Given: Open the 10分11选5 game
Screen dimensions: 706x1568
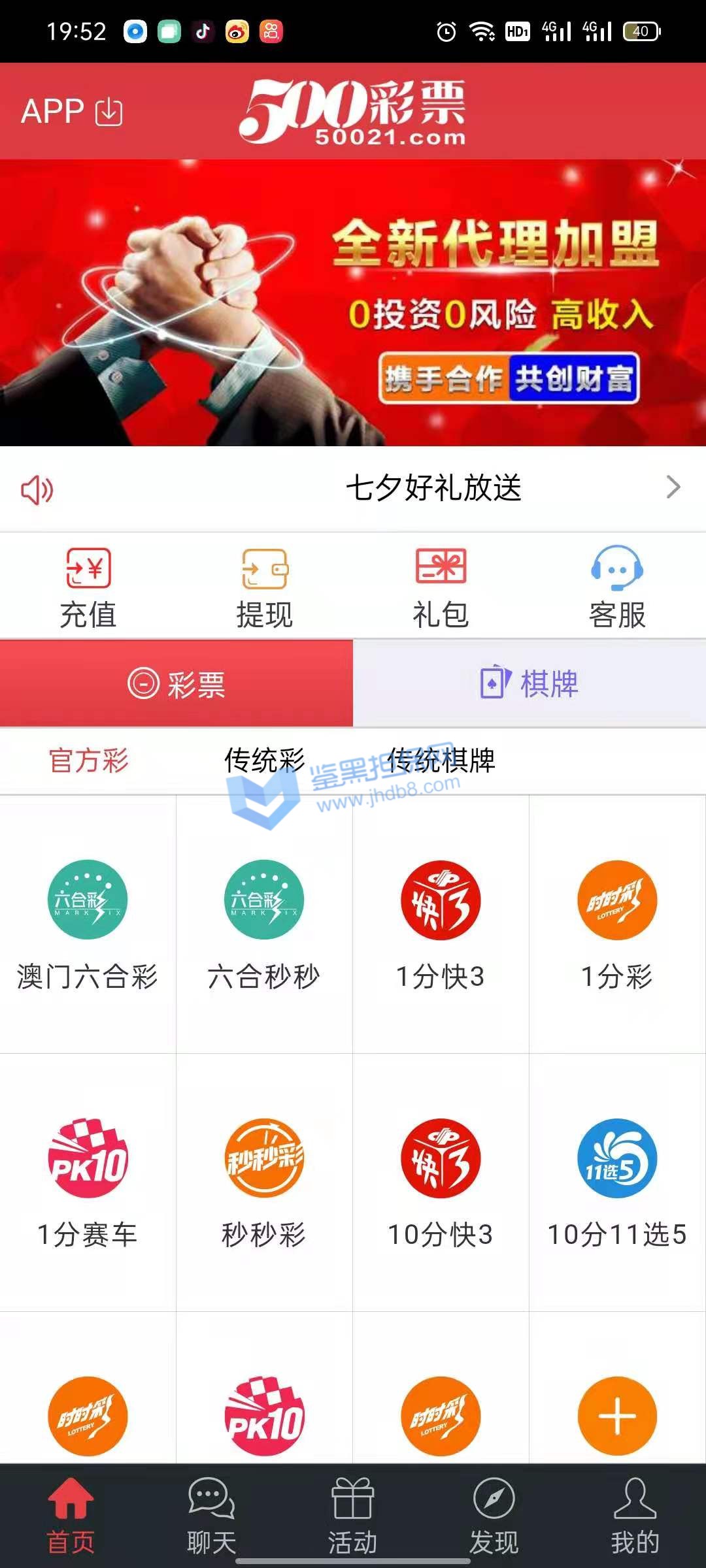Looking at the screenshot, I should coord(617,1181).
